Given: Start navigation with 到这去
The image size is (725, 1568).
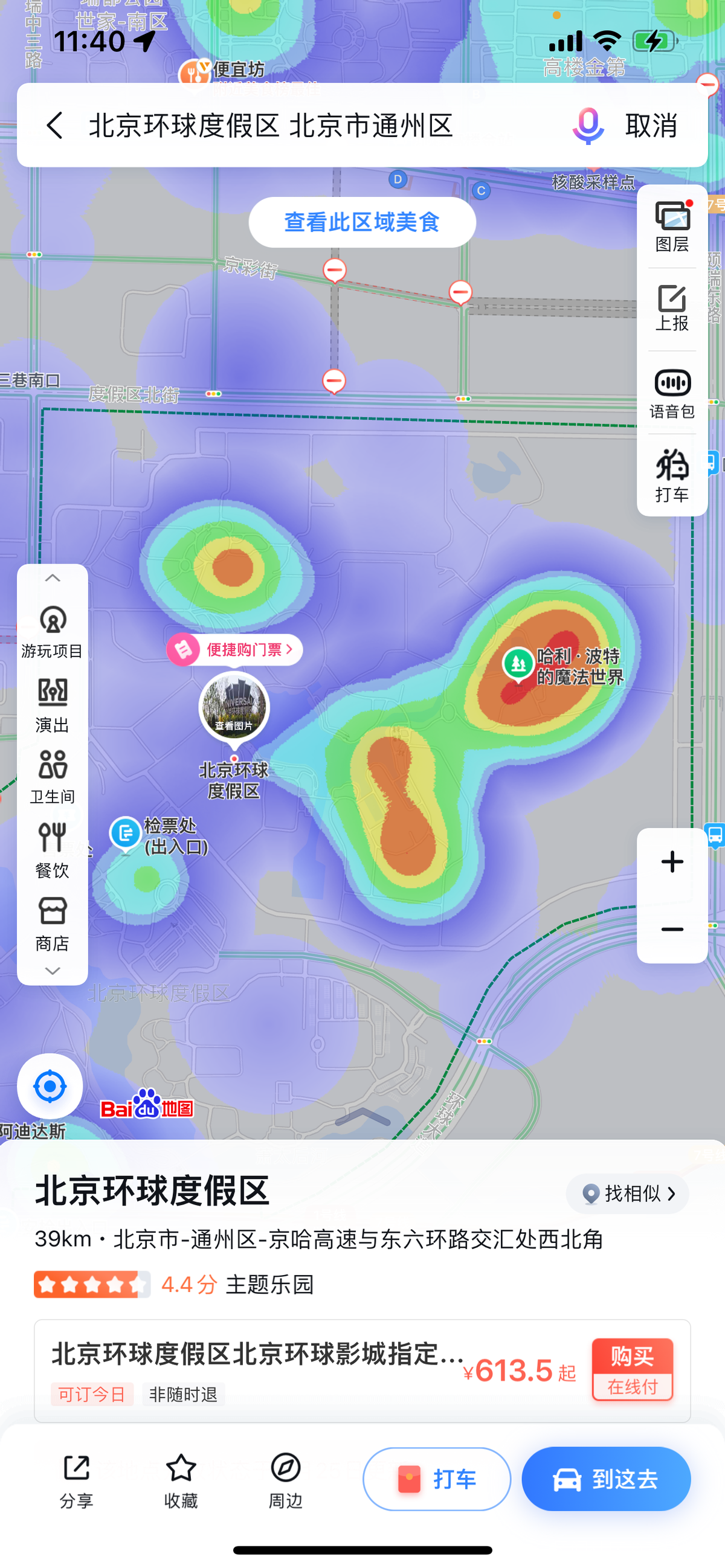Looking at the screenshot, I should coord(606,1479).
